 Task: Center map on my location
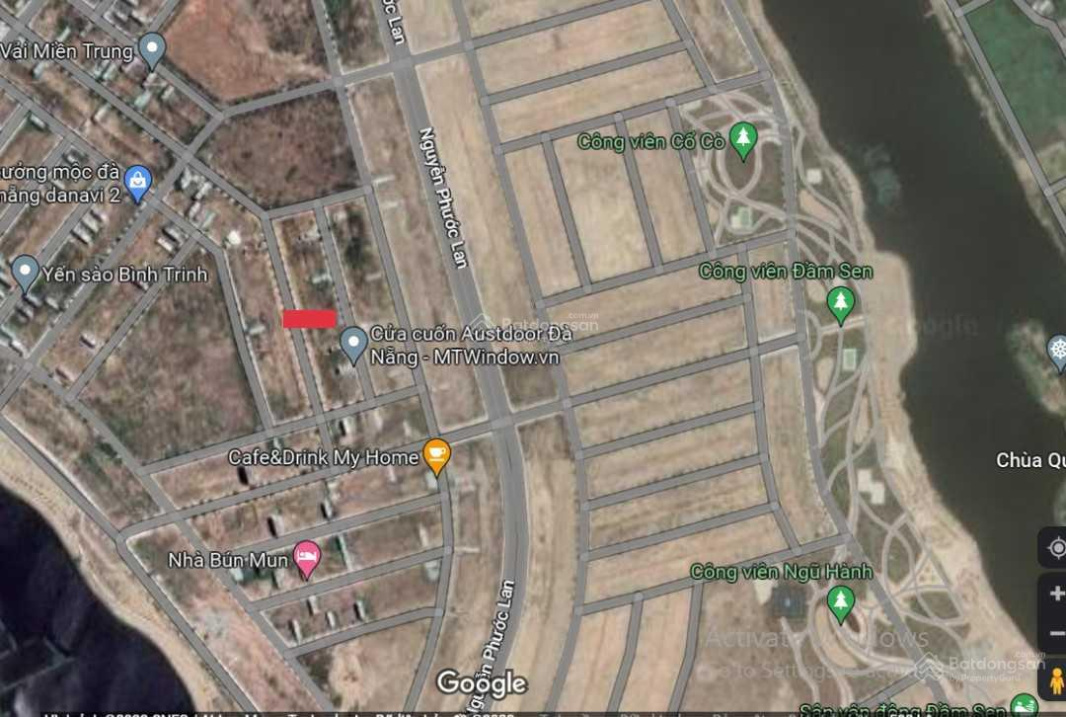point(1056,547)
